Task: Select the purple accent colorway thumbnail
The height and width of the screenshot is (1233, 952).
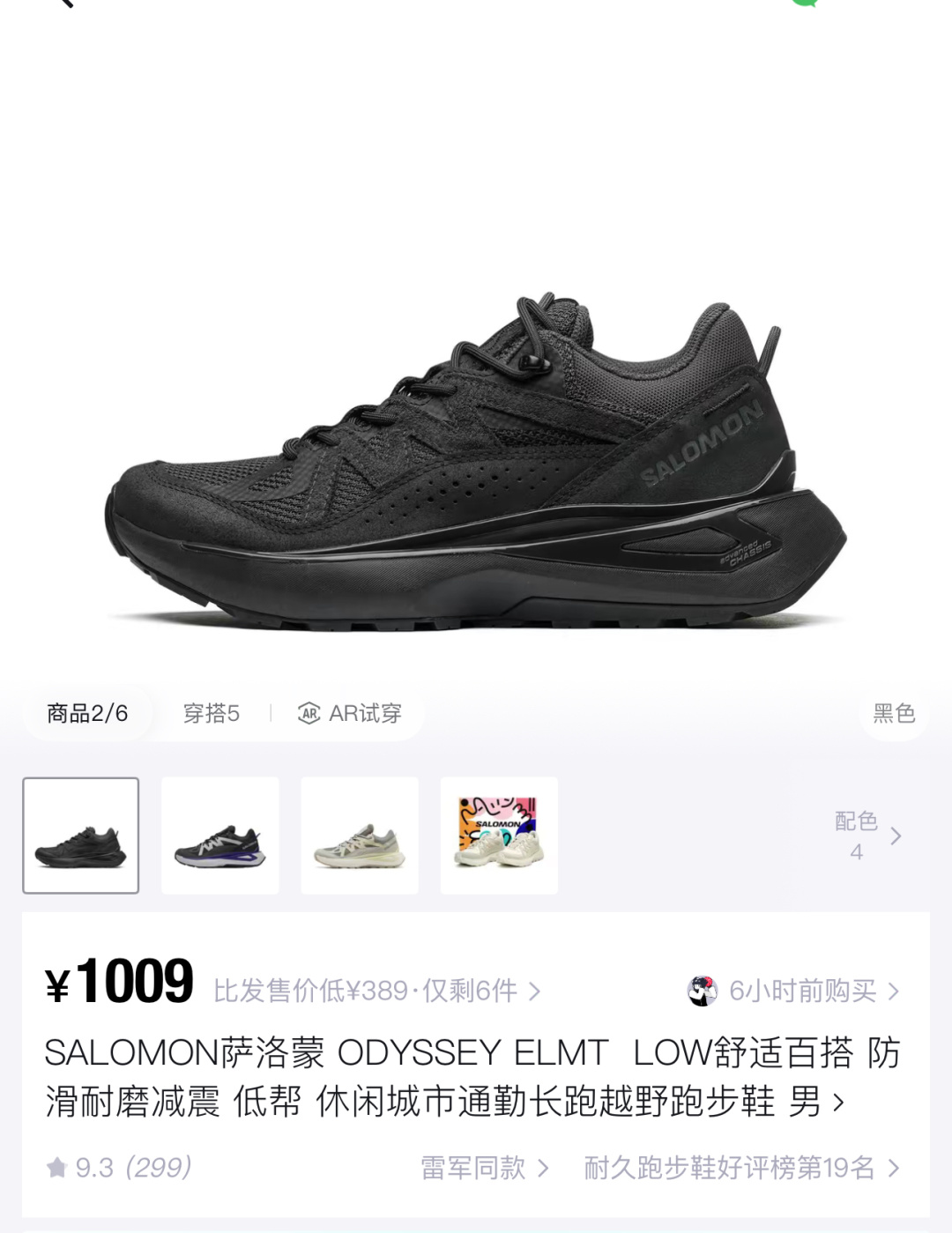Action: (x=220, y=836)
